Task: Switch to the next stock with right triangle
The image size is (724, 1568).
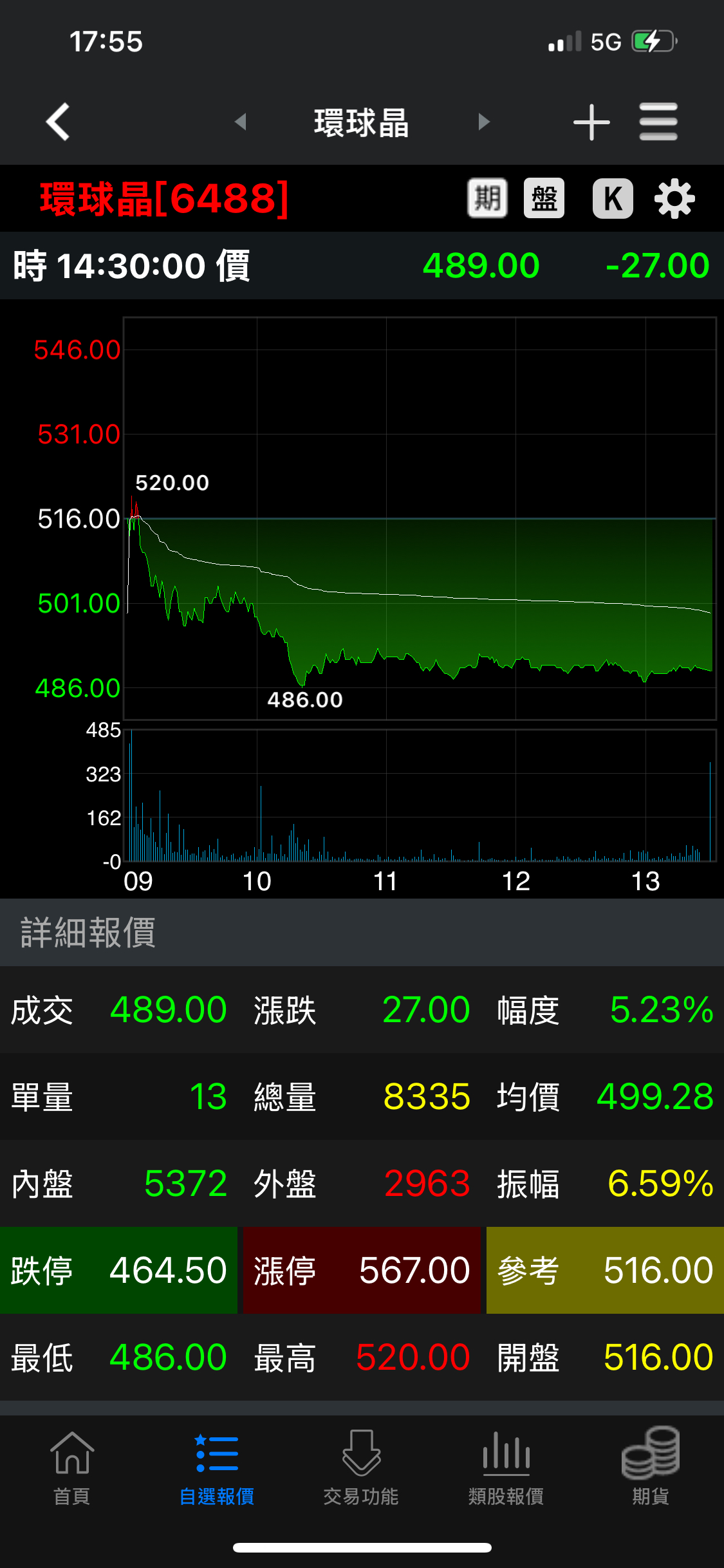Action: pos(484,122)
